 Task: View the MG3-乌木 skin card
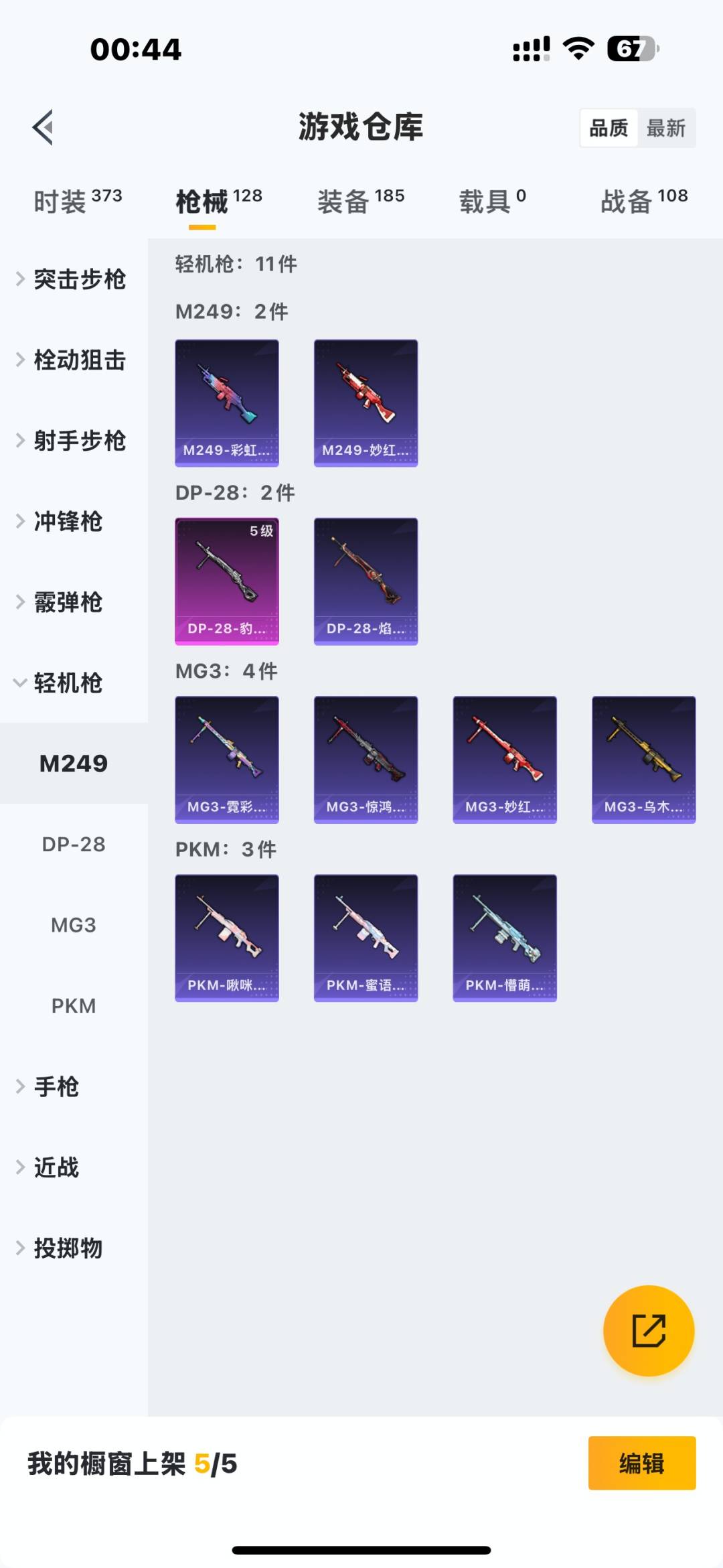pyautogui.click(x=643, y=759)
